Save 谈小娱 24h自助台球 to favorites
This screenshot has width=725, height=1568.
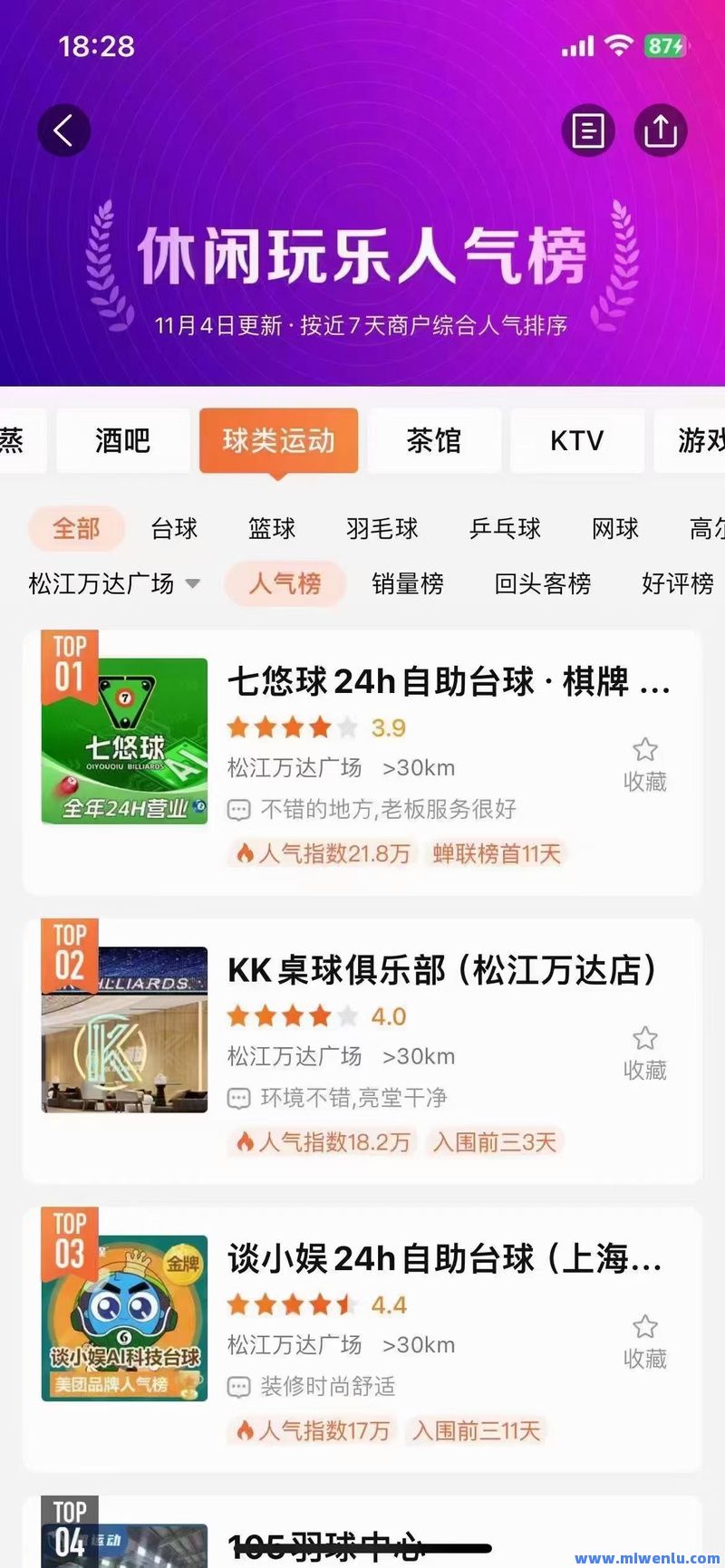(x=645, y=1342)
